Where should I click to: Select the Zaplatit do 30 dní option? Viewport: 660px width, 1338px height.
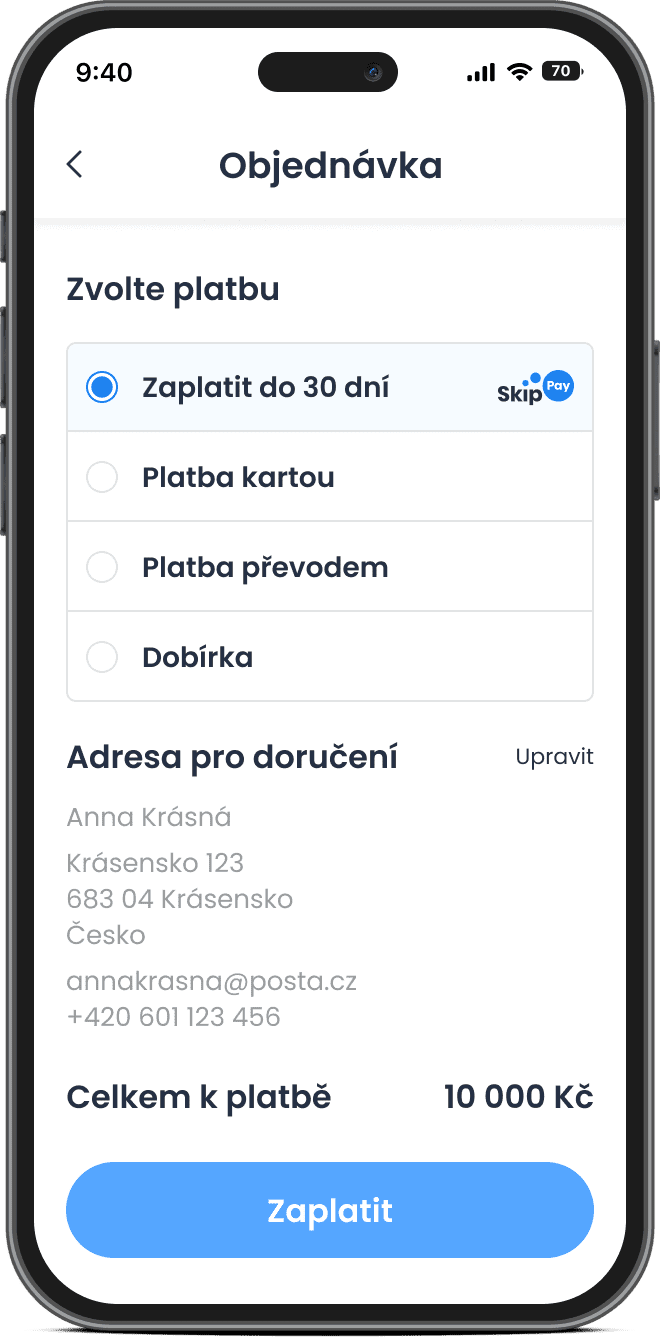pyautogui.click(x=330, y=388)
